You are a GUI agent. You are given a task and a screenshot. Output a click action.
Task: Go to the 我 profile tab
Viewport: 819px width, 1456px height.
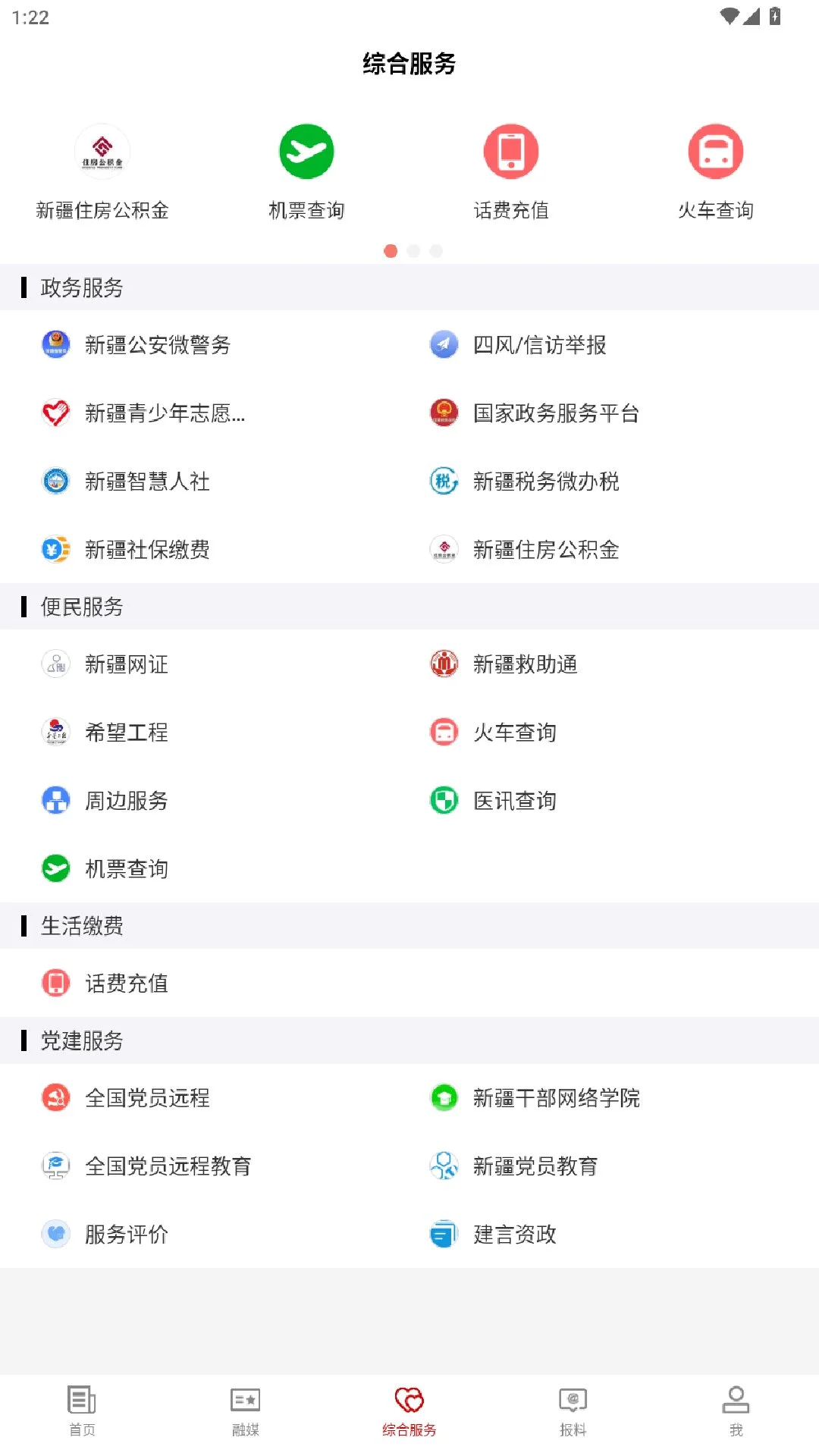point(736,1410)
